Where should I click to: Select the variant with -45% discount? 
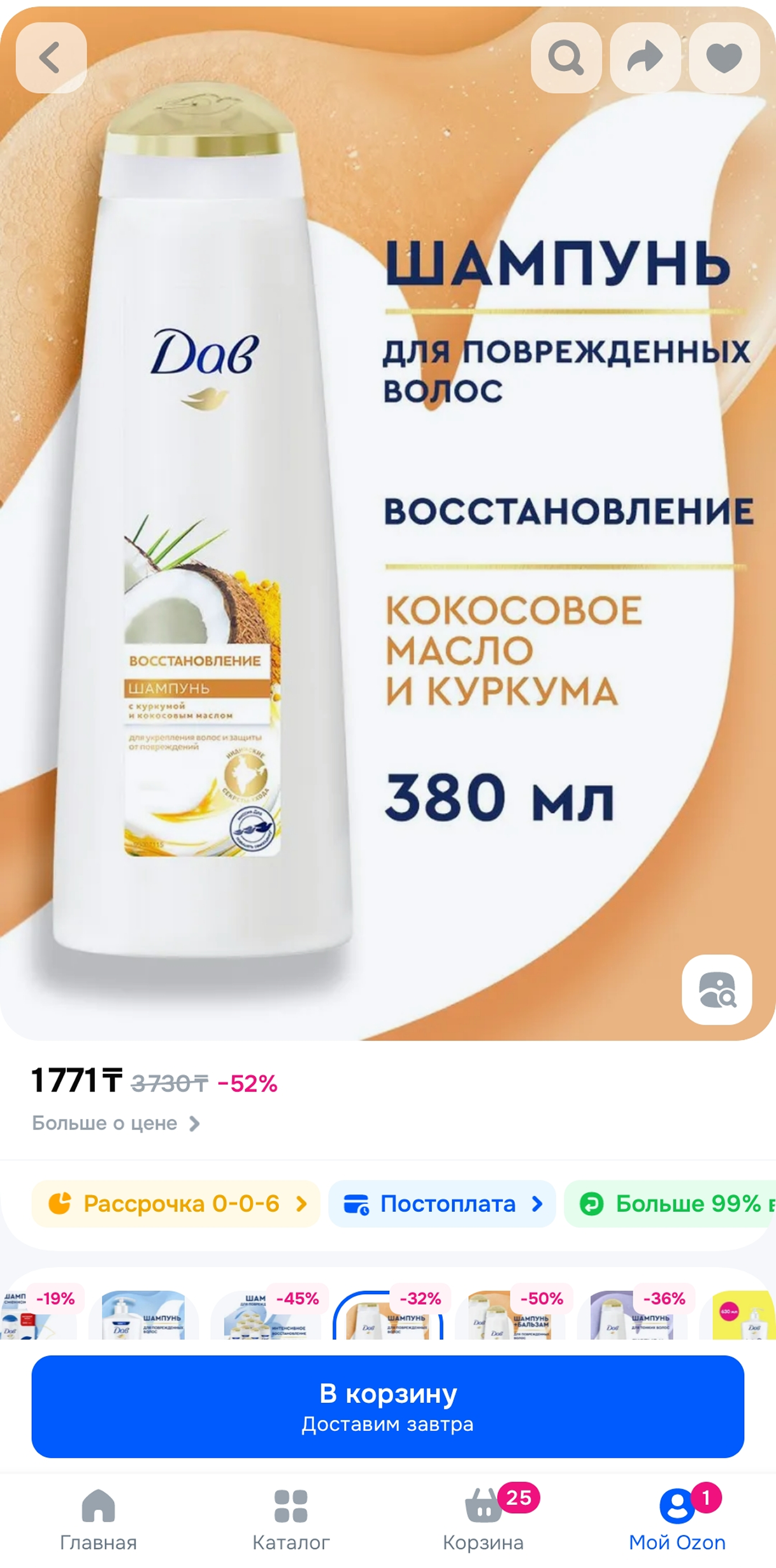266,1316
